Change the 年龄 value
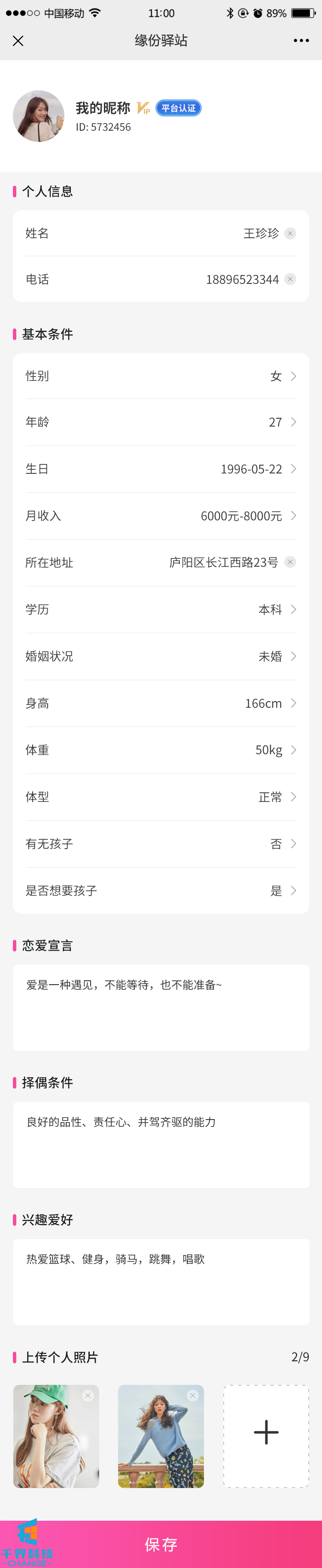The width and height of the screenshot is (322, 1568). point(161,422)
